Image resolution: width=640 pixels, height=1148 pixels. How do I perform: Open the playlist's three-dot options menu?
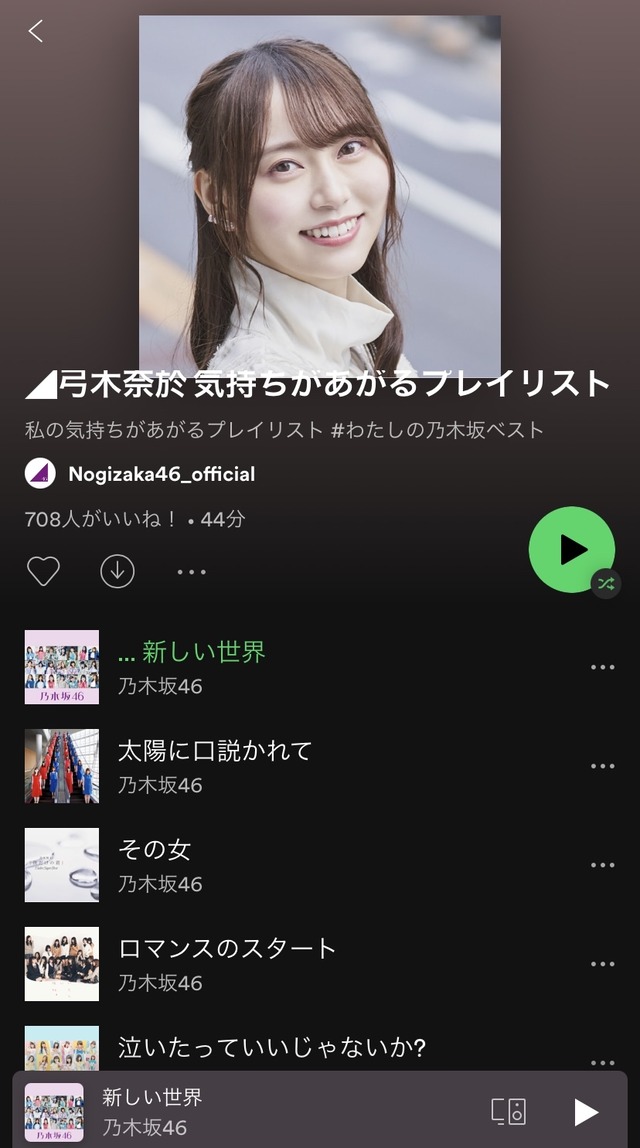[x=191, y=572]
